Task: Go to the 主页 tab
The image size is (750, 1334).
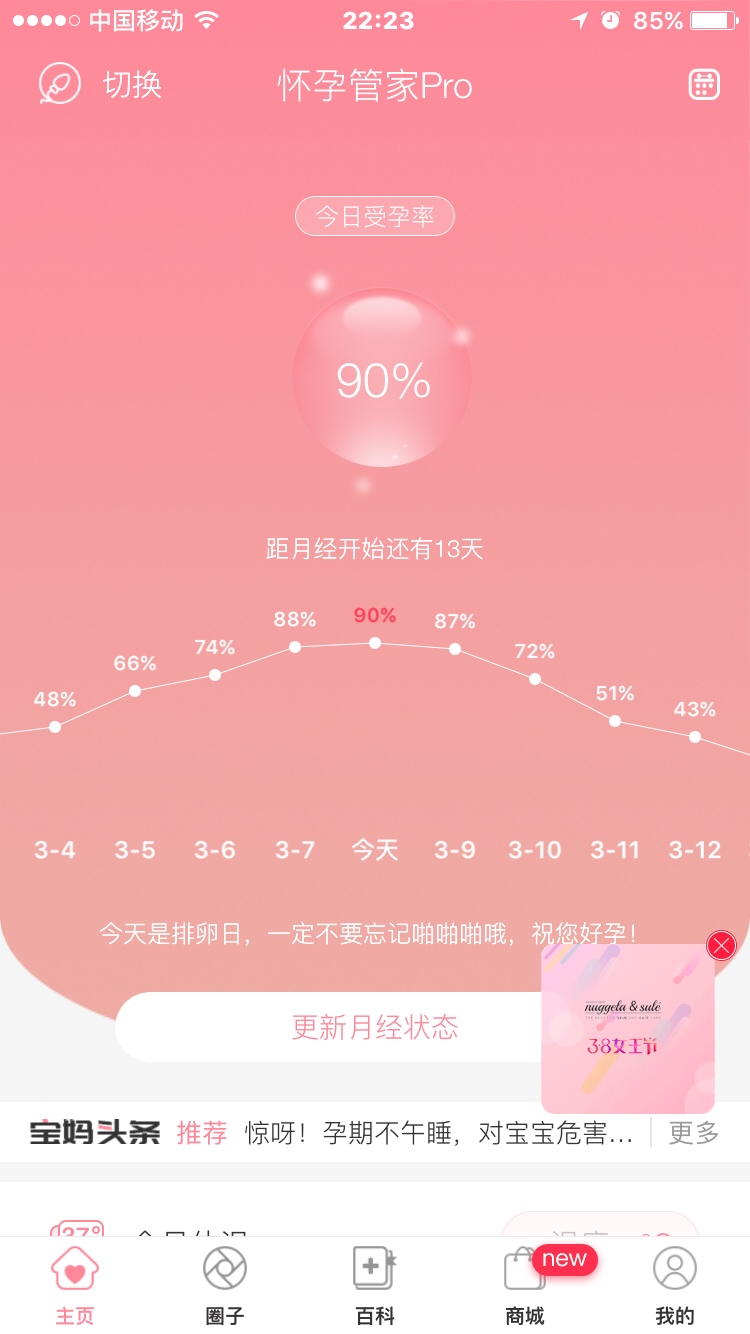Action: pos(75,1286)
